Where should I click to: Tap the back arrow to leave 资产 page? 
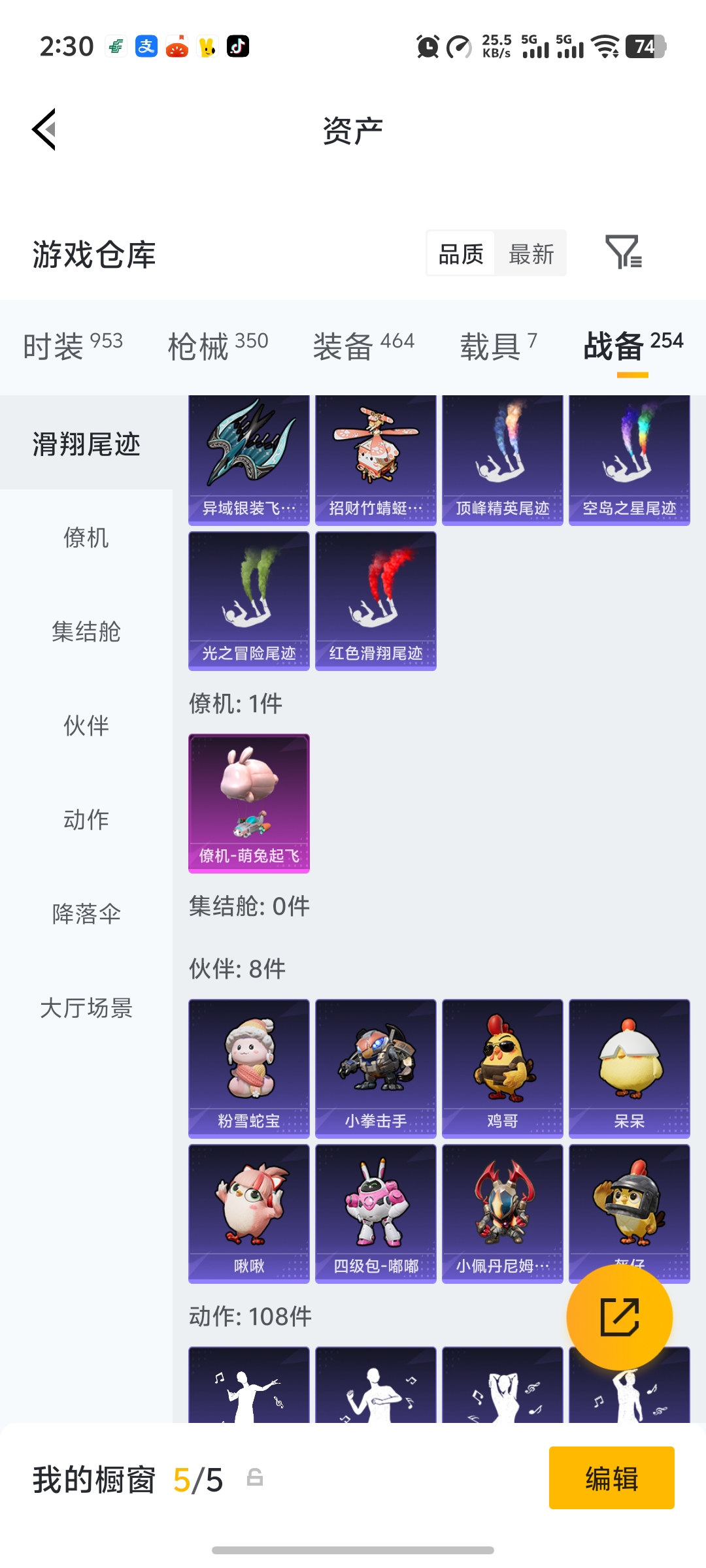pos(43,128)
